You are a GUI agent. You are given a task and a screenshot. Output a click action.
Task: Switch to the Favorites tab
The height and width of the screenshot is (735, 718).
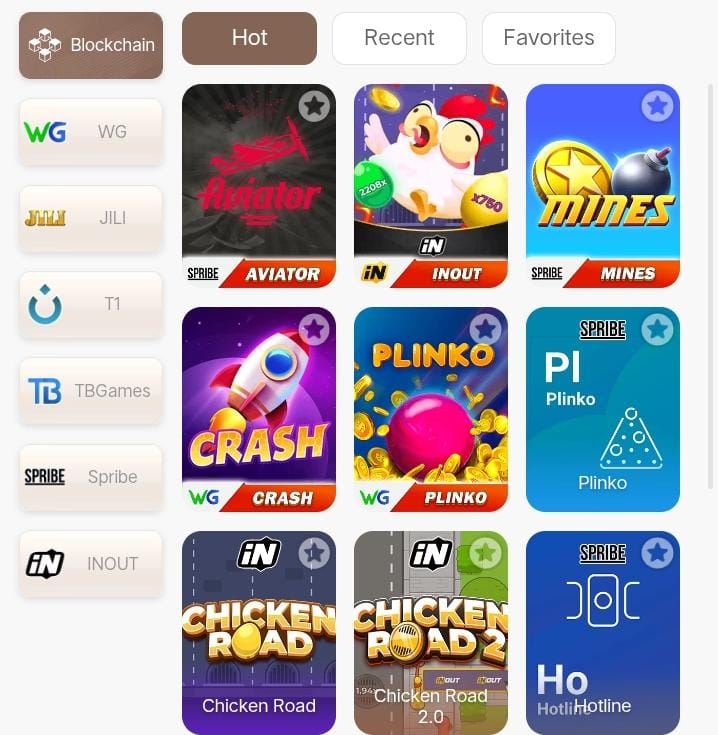point(548,38)
